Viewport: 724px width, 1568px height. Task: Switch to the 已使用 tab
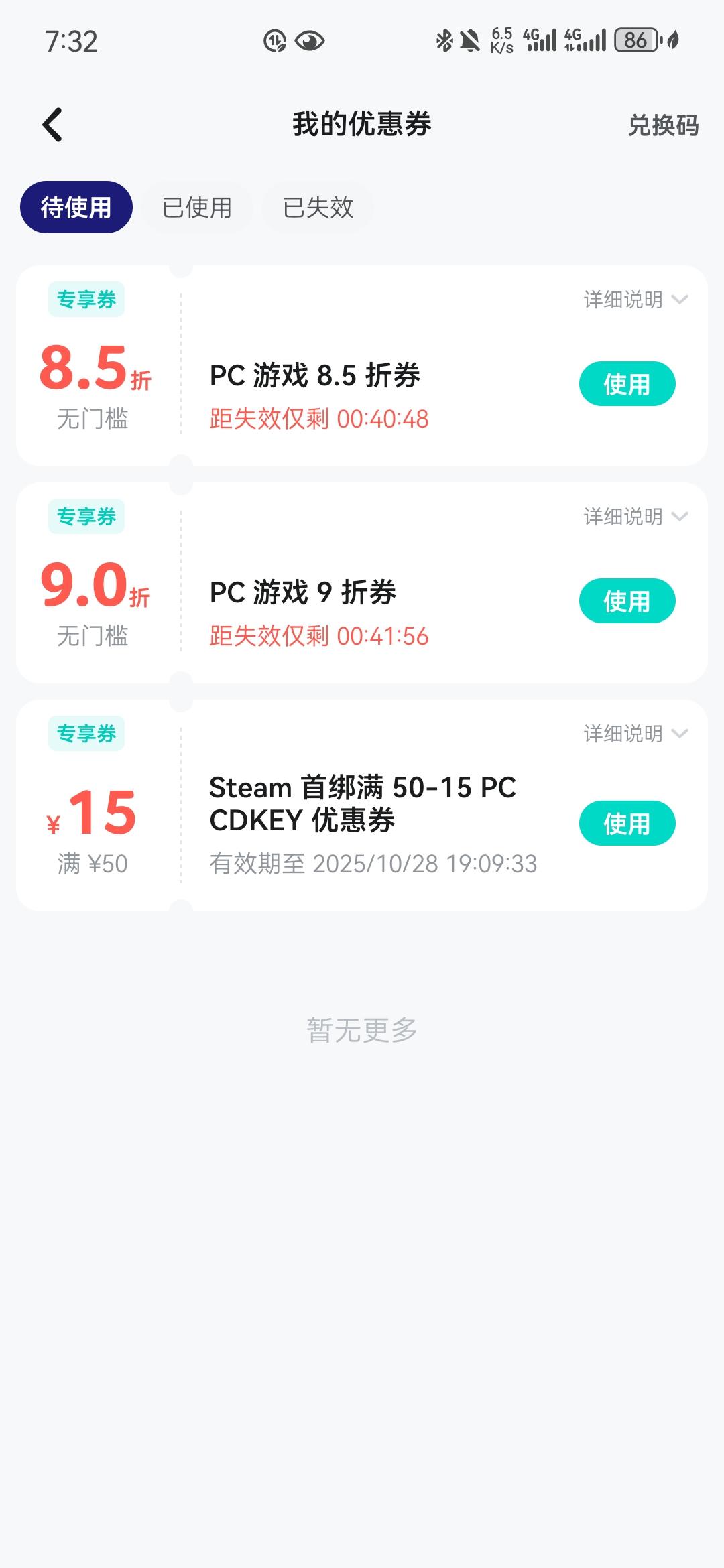pos(196,207)
